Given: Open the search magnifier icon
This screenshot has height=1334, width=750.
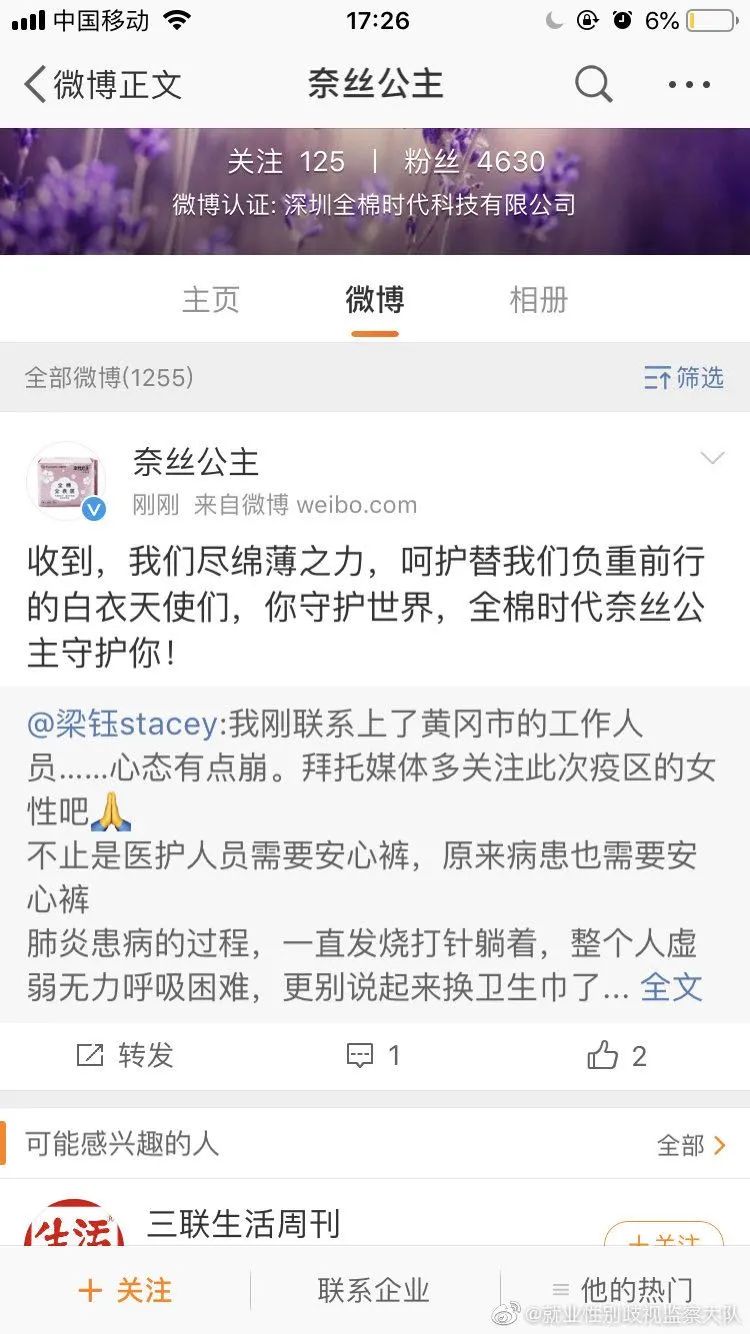Looking at the screenshot, I should coord(593,85).
